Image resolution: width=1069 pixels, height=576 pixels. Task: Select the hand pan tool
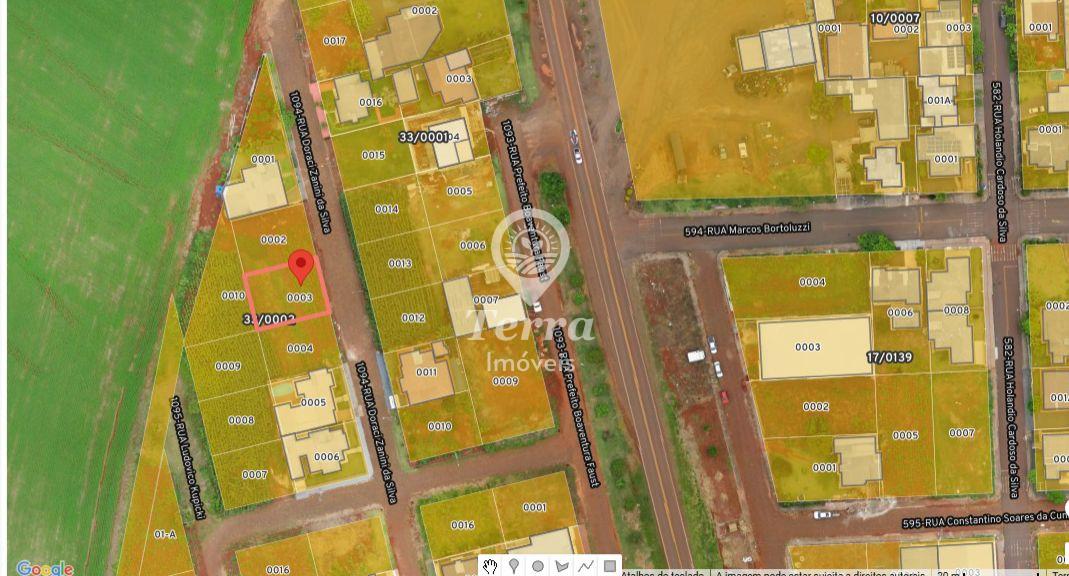[x=490, y=566]
